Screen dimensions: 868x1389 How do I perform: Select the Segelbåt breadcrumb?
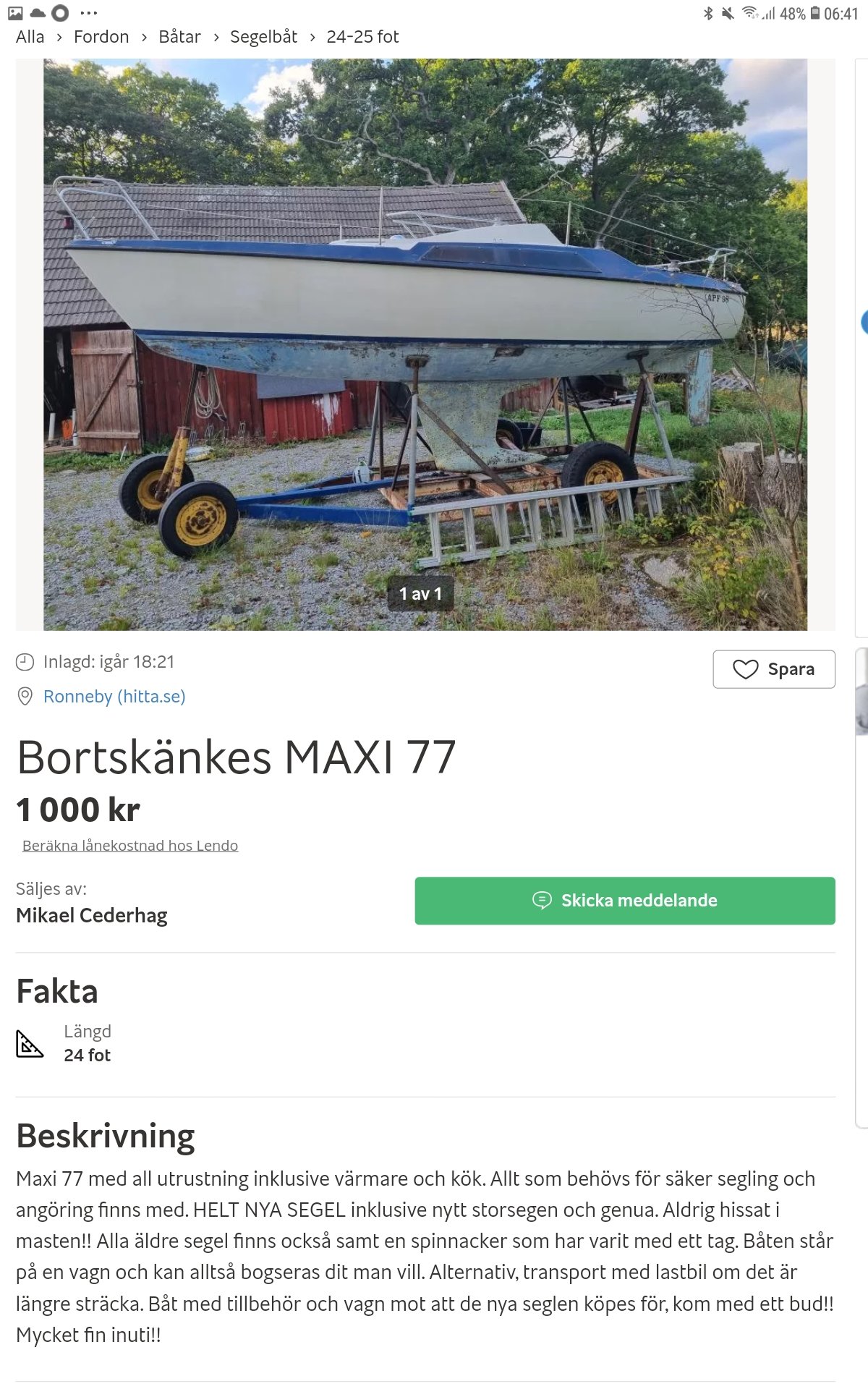pos(263,37)
